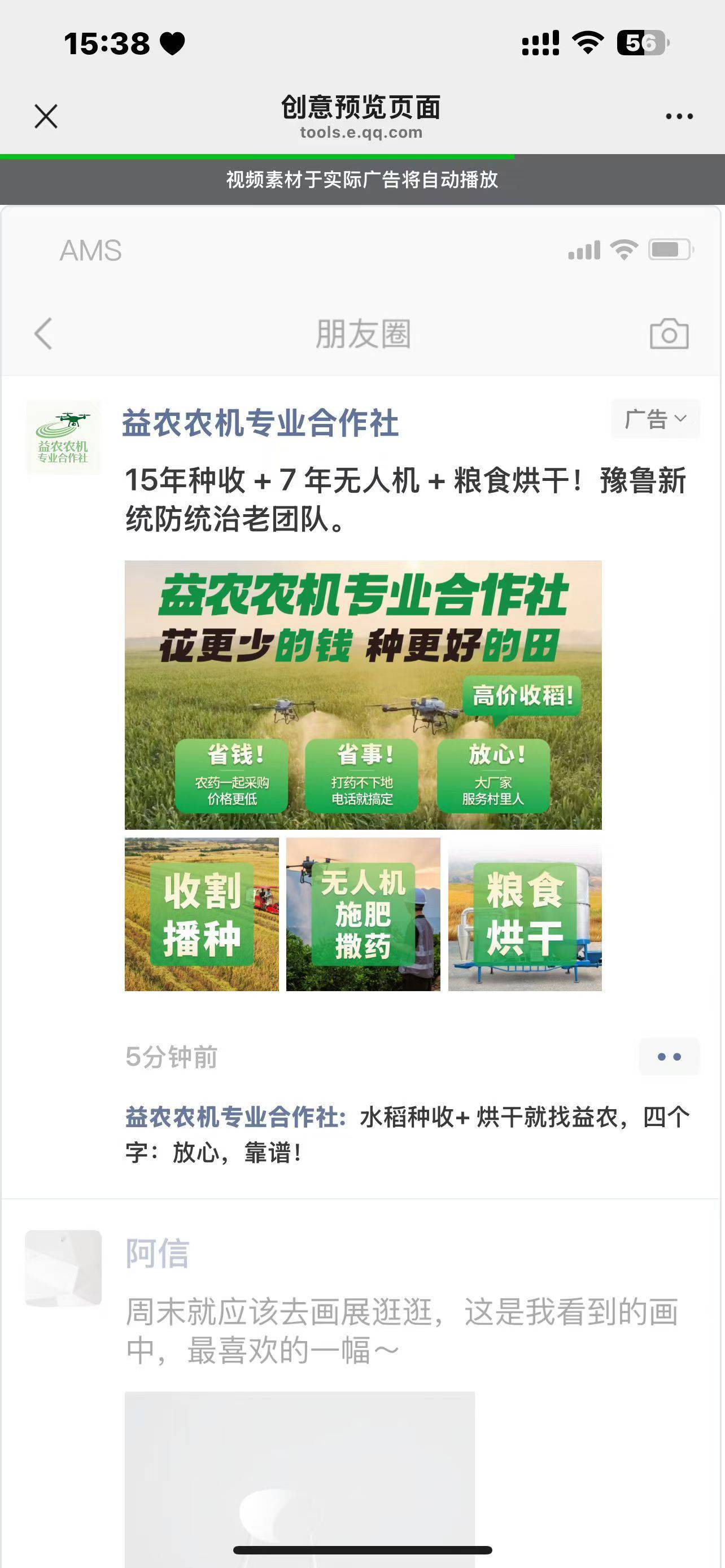This screenshot has width=725, height=1568.
Task: Tap the 益农农机 avatar logo
Action: [x=63, y=437]
